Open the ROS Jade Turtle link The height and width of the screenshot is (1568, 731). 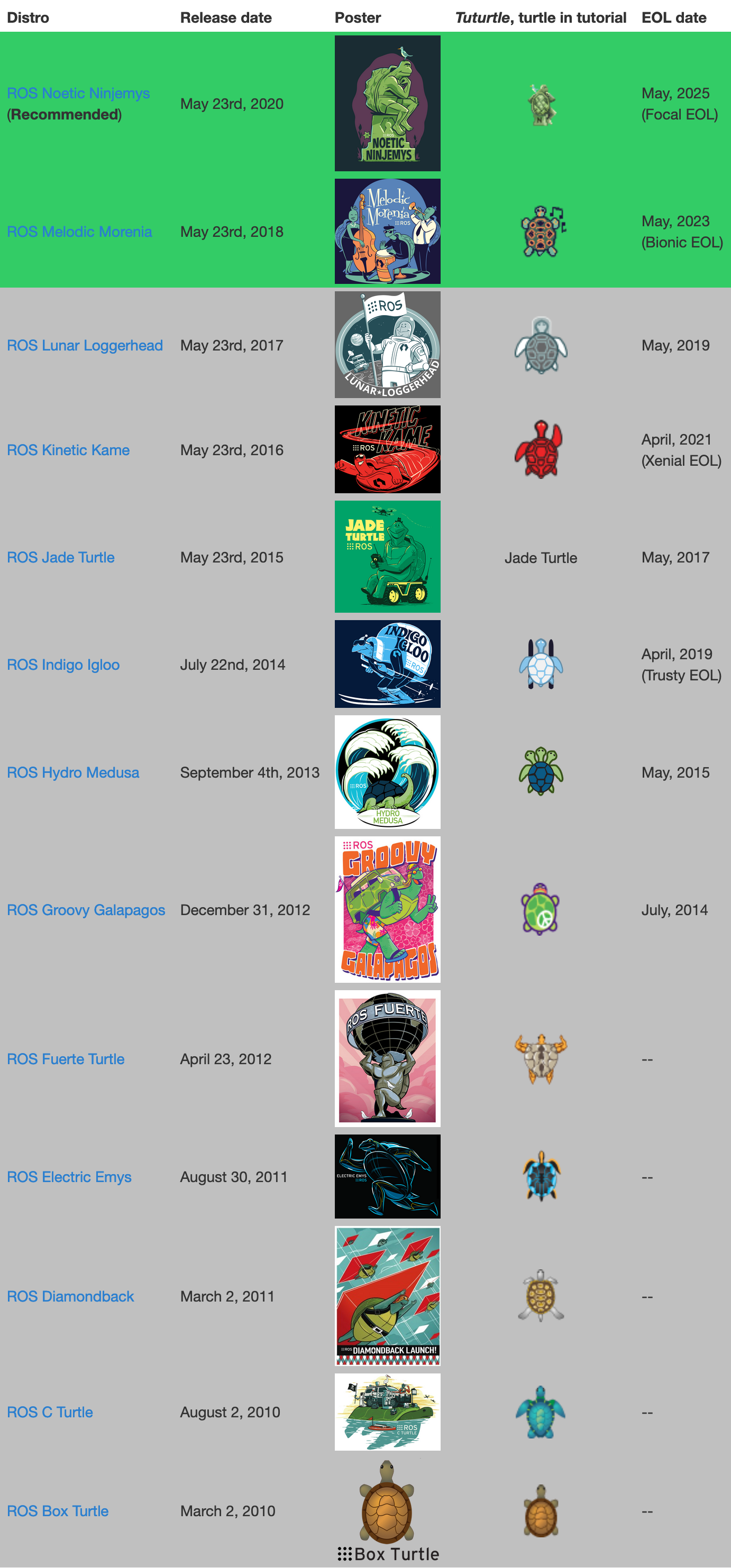pyautogui.click(x=60, y=558)
